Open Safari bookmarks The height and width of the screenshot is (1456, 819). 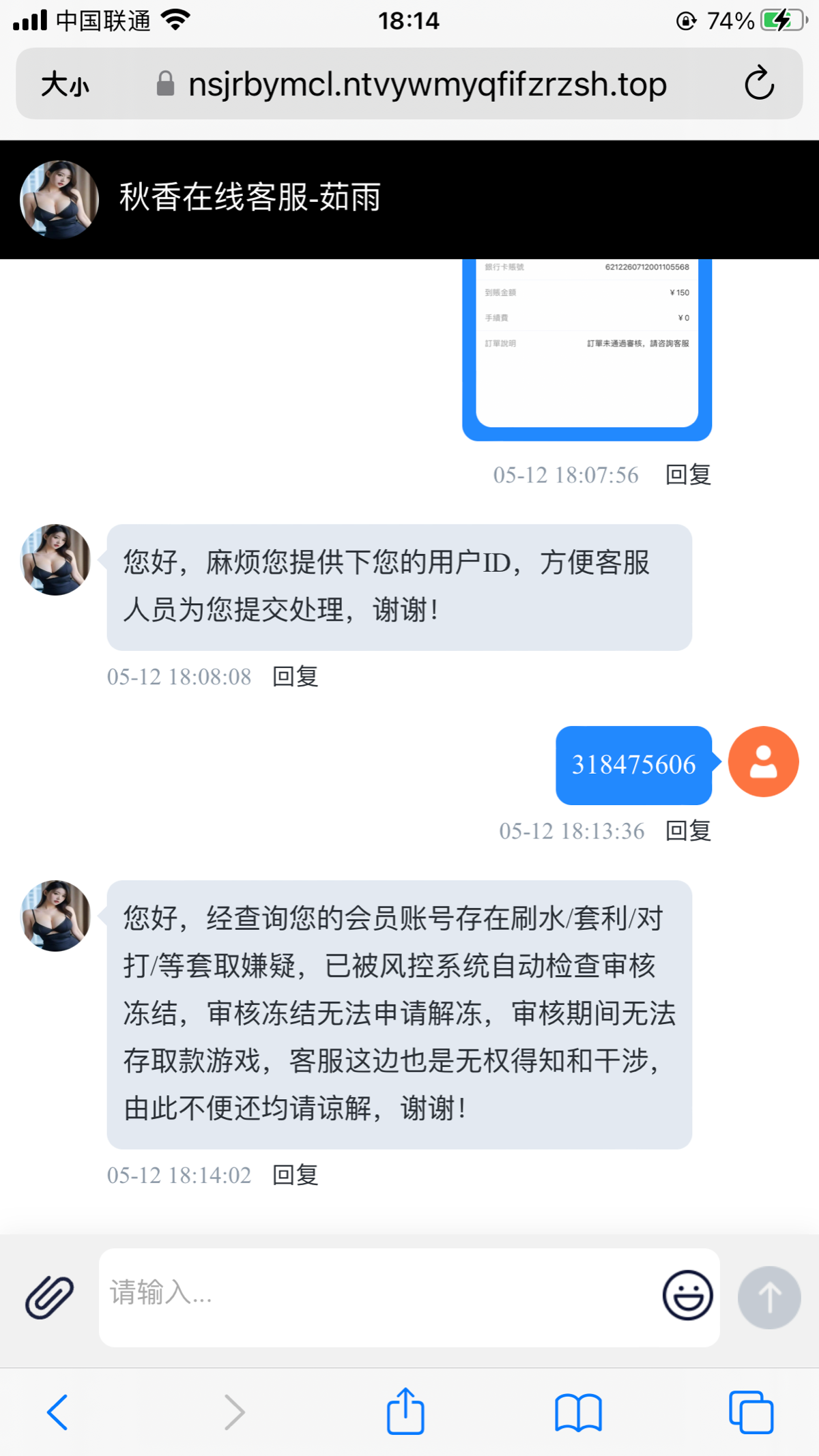coord(578,1412)
